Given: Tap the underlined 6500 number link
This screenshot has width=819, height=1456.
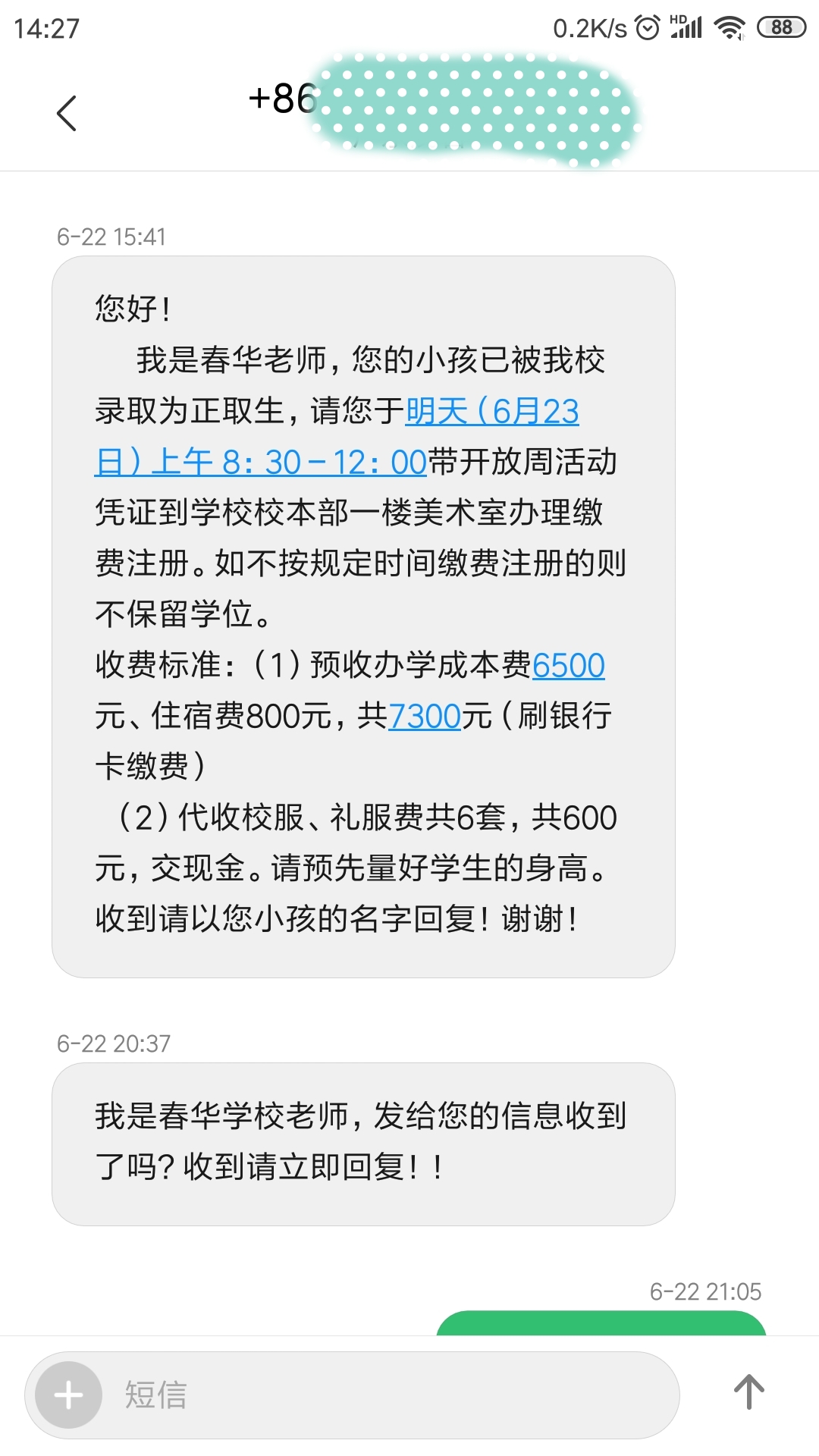Looking at the screenshot, I should click(x=568, y=666).
